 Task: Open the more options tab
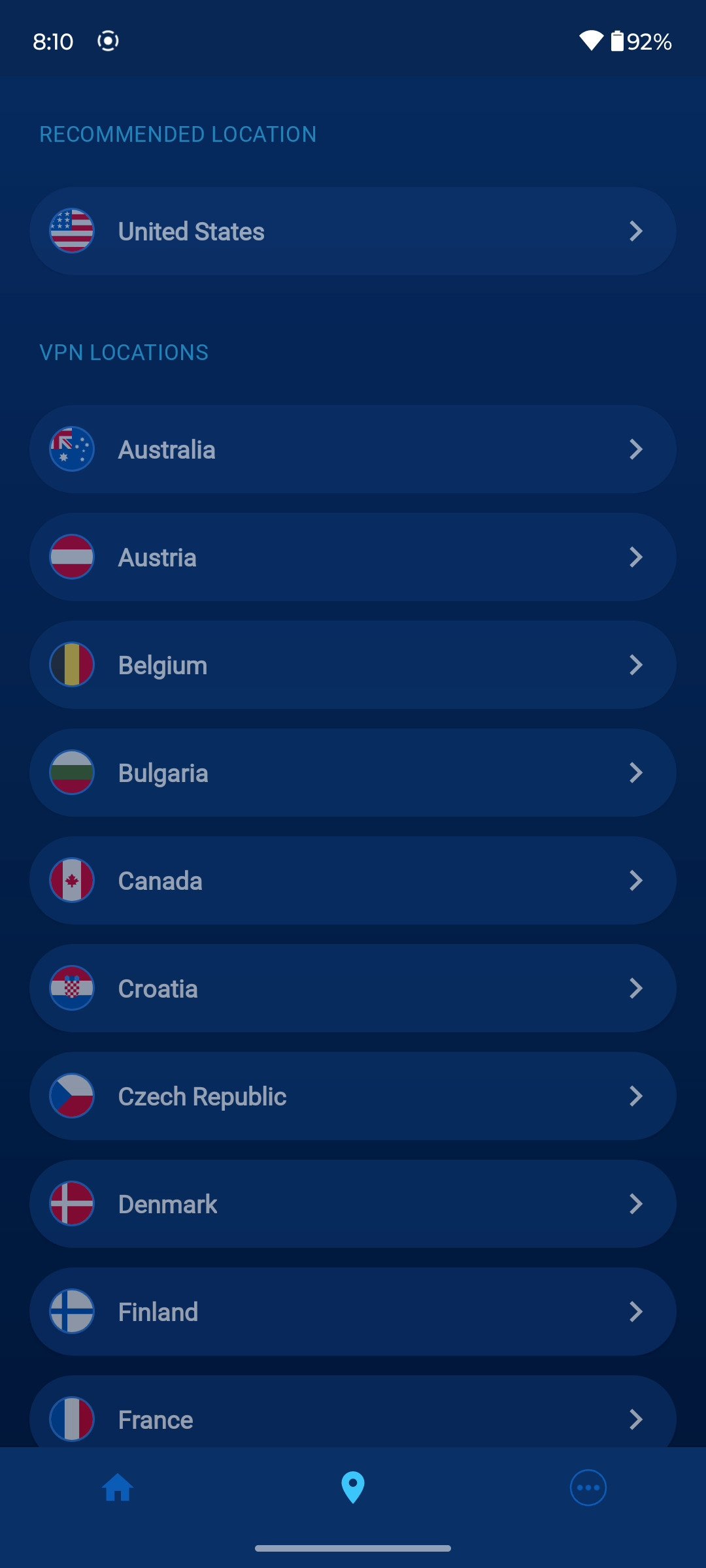pyautogui.click(x=588, y=1488)
